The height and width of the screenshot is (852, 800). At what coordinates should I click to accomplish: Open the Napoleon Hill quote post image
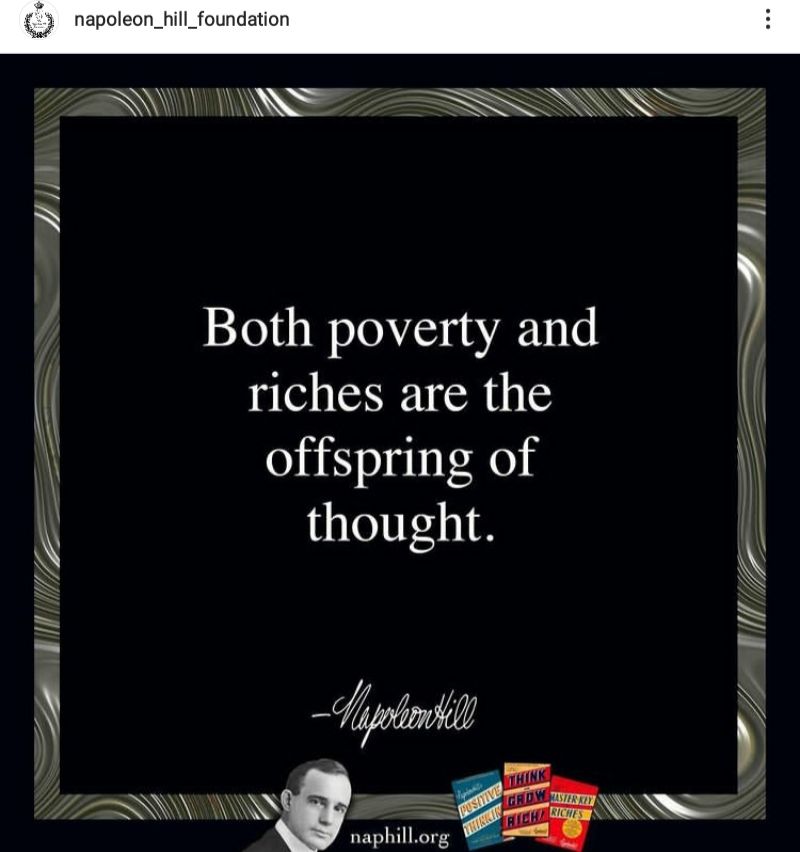click(400, 450)
